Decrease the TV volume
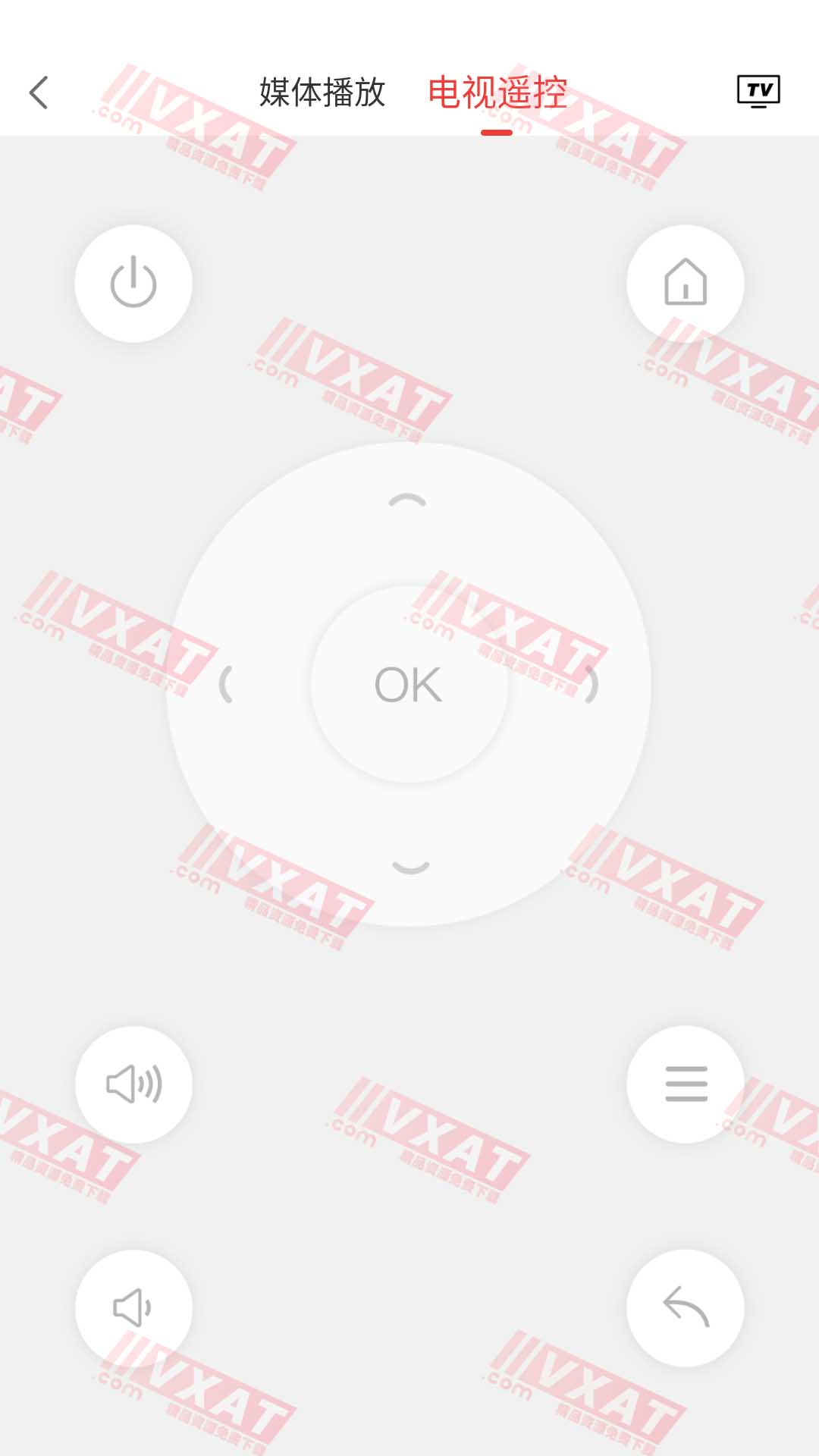 [133, 1307]
